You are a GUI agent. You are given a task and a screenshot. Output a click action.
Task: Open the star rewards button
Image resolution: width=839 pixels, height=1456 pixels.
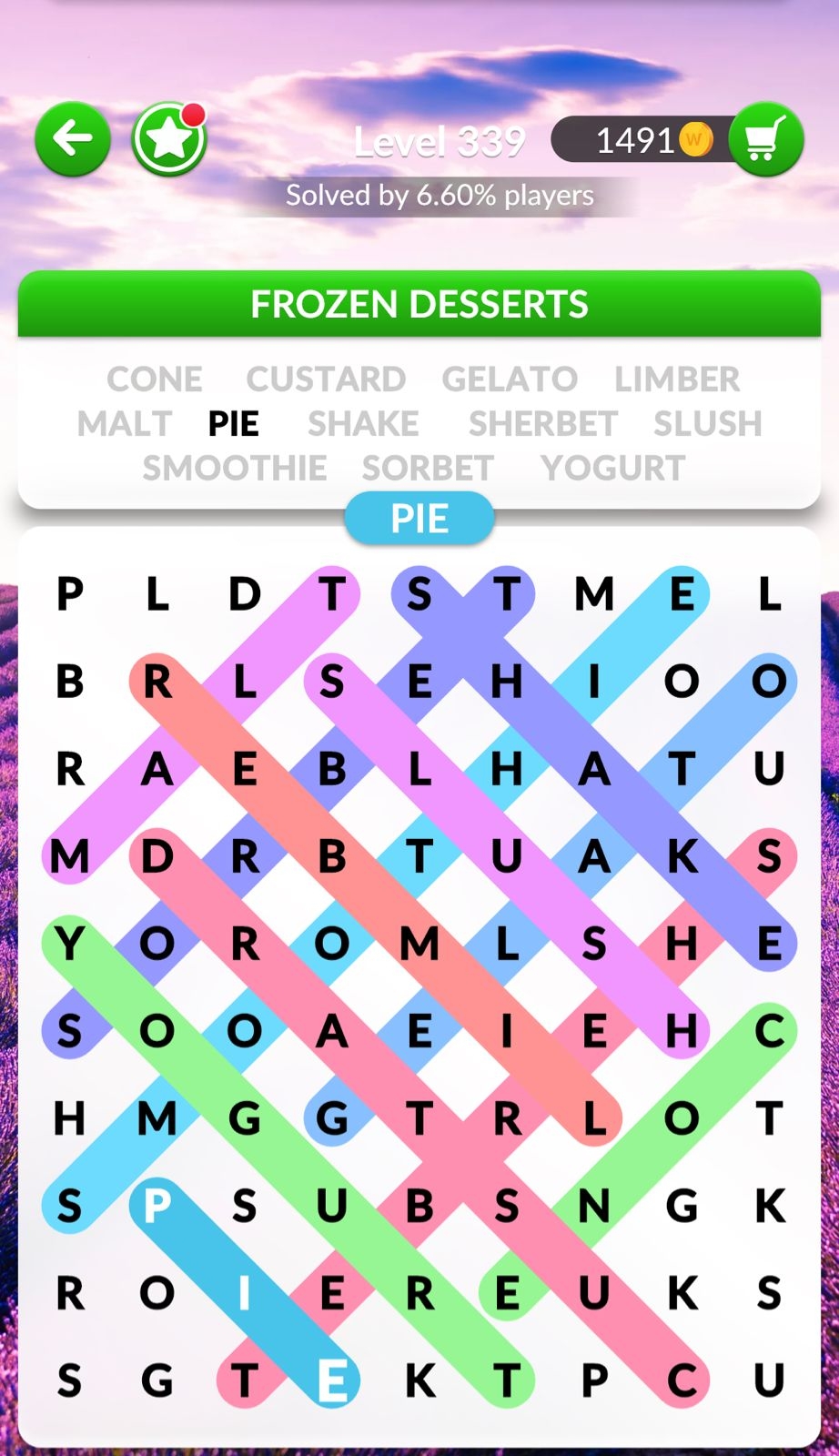tap(169, 139)
